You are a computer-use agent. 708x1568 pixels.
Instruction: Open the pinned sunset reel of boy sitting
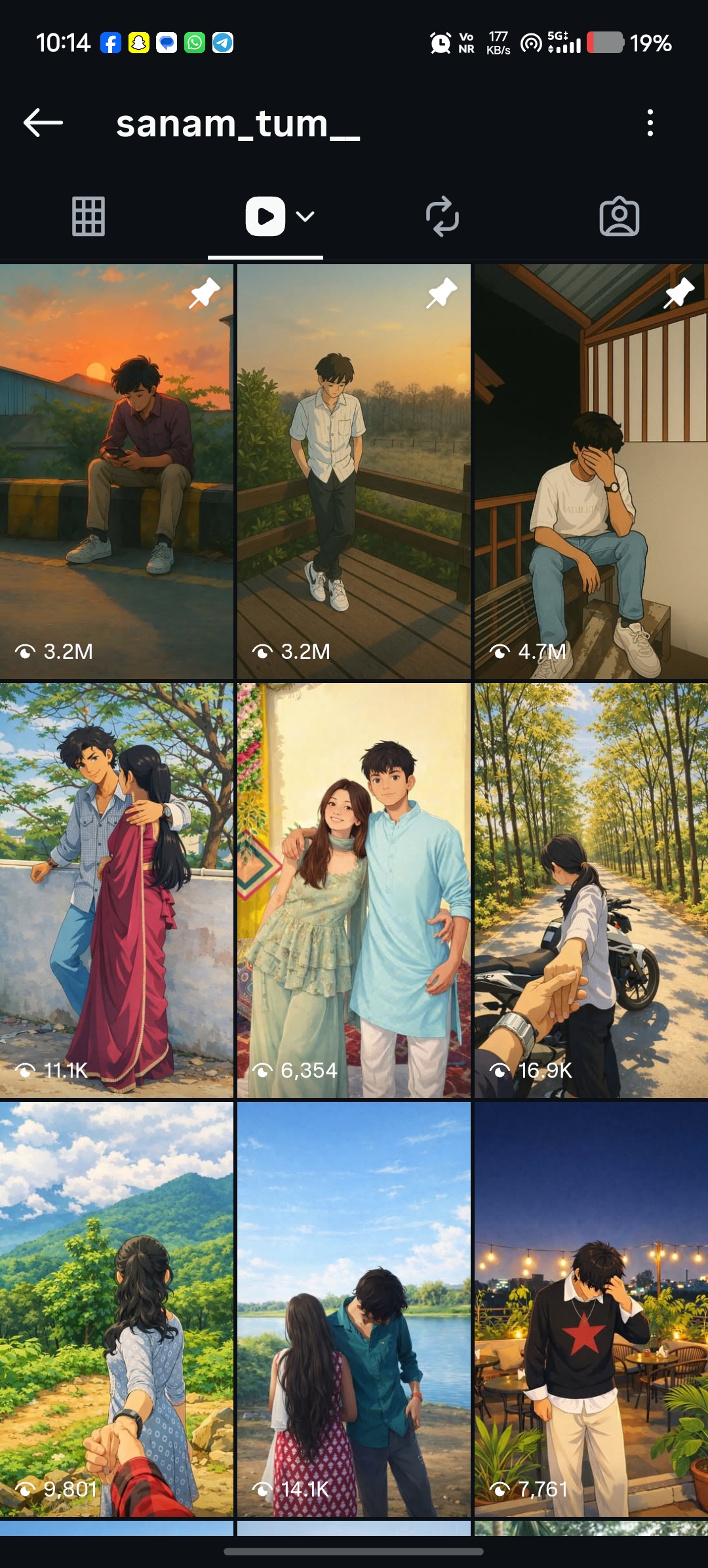(x=117, y=472)
